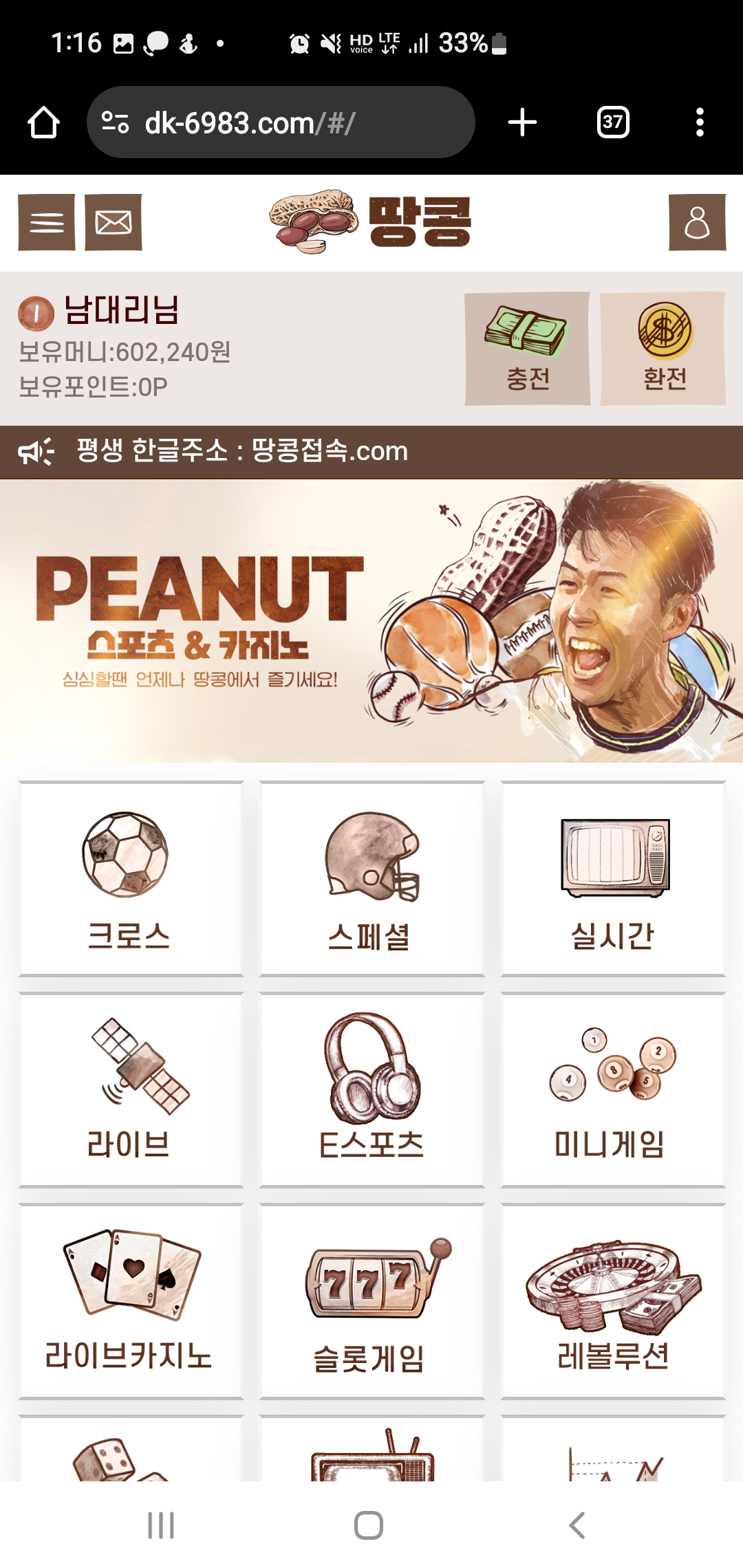The width and height of the screenshot is (743, 1568).
Task: Open the hamburger menu drawer
Action: [x=47, y=222]
